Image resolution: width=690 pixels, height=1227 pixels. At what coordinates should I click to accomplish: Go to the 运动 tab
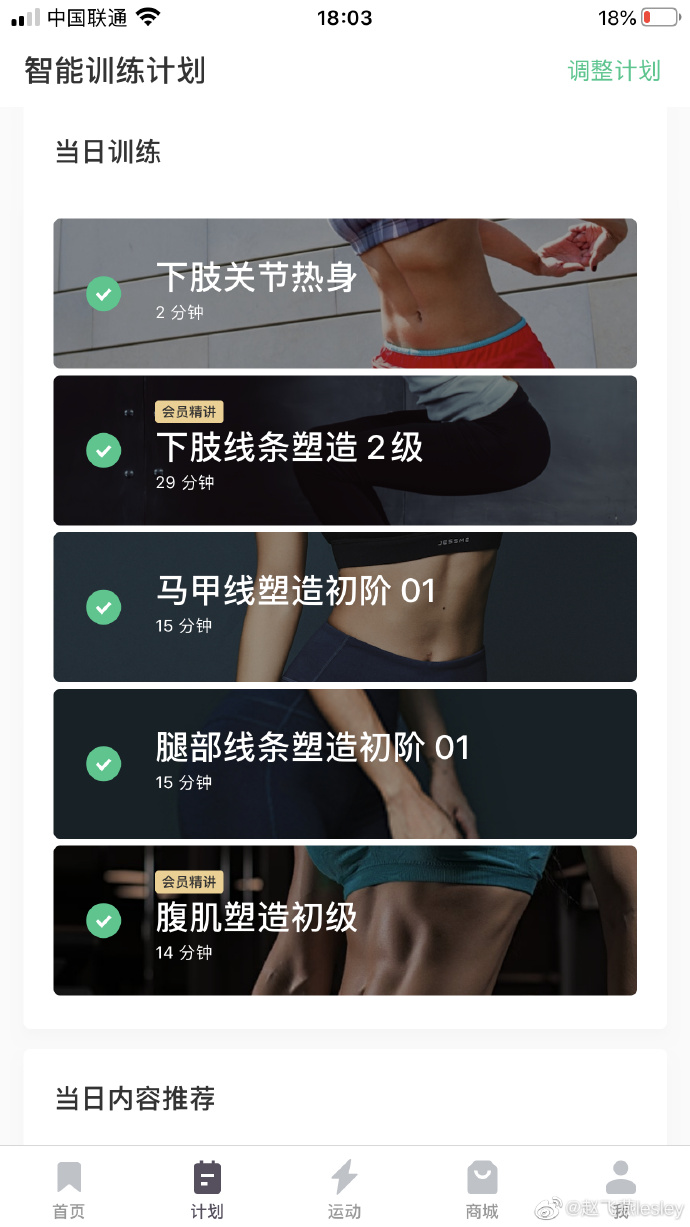click(344, 1189)
